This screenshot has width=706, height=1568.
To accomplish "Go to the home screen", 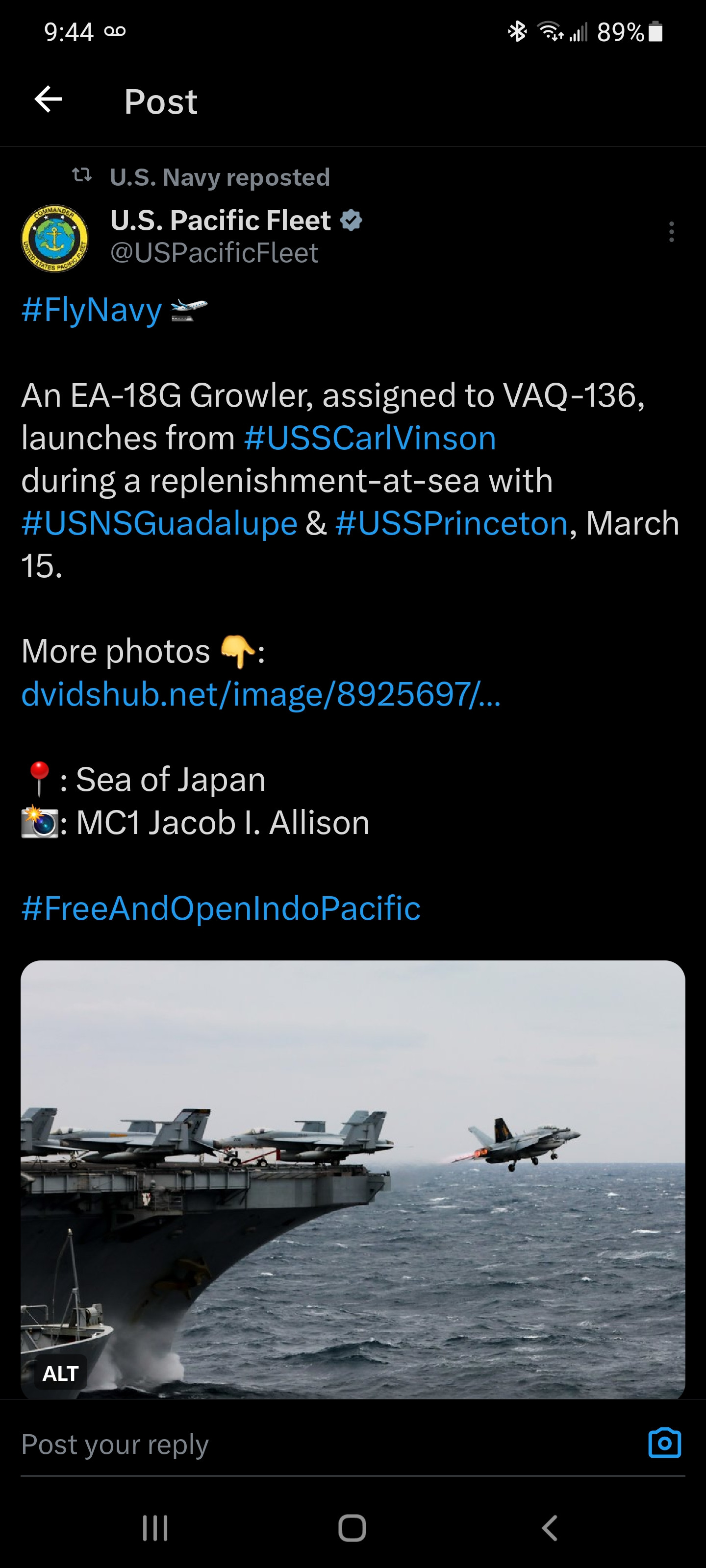I will [x=352, y=1528].
